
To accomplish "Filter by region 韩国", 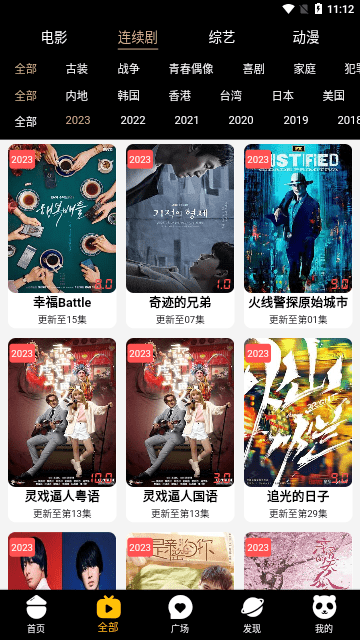I will click(x=129, y=96).
